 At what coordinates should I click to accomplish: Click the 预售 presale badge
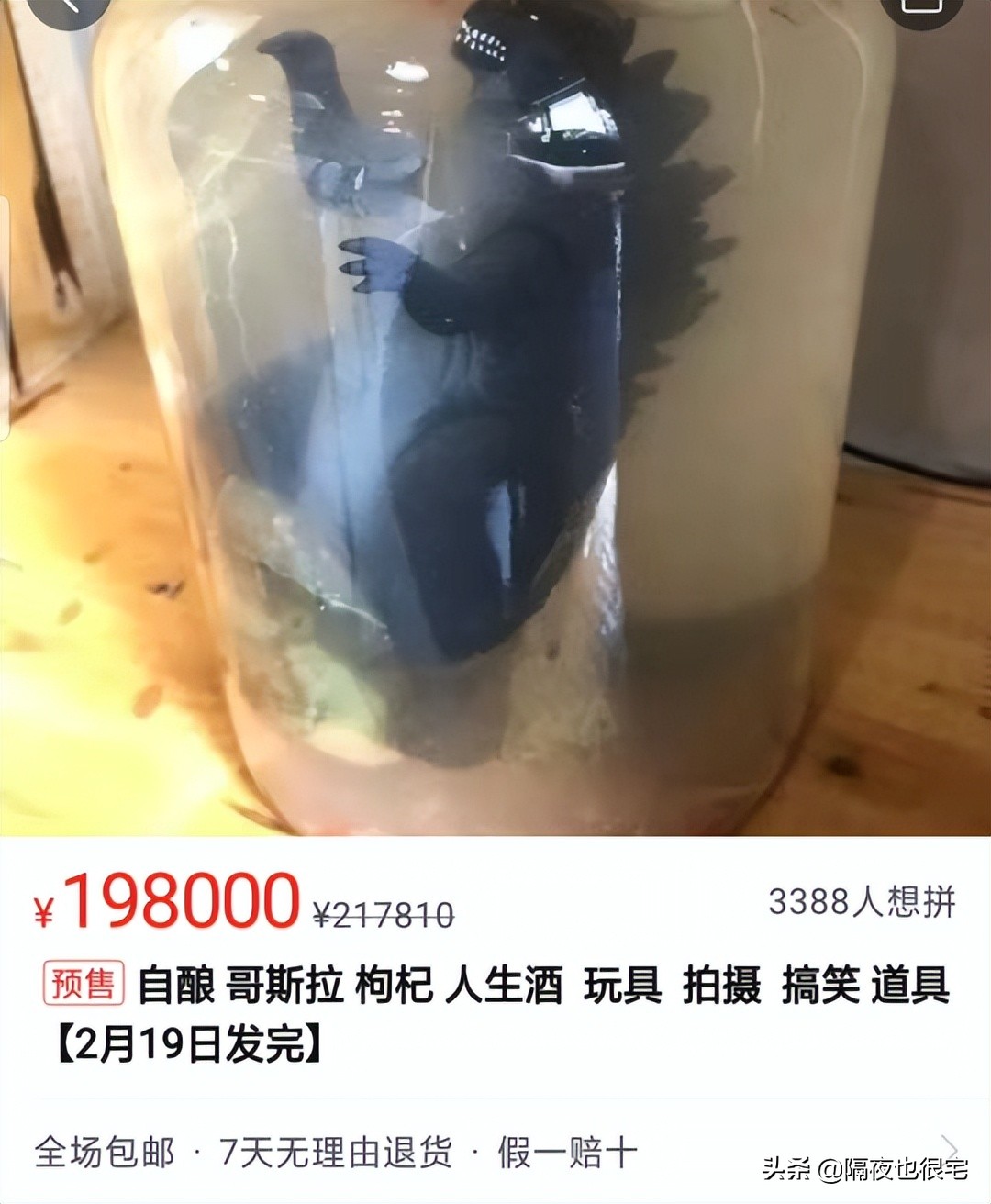pos(83,980)
